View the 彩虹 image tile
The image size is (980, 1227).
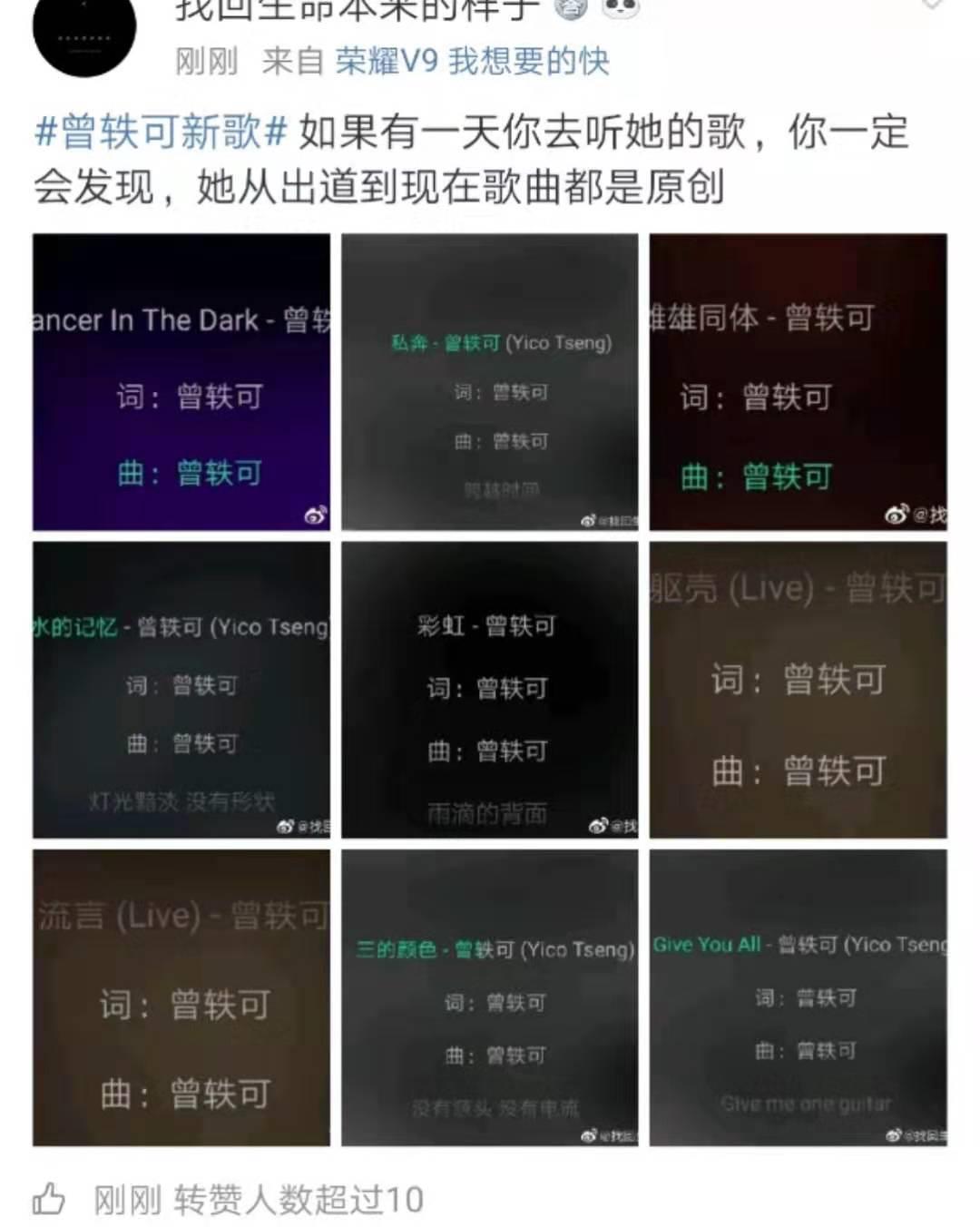489,690
